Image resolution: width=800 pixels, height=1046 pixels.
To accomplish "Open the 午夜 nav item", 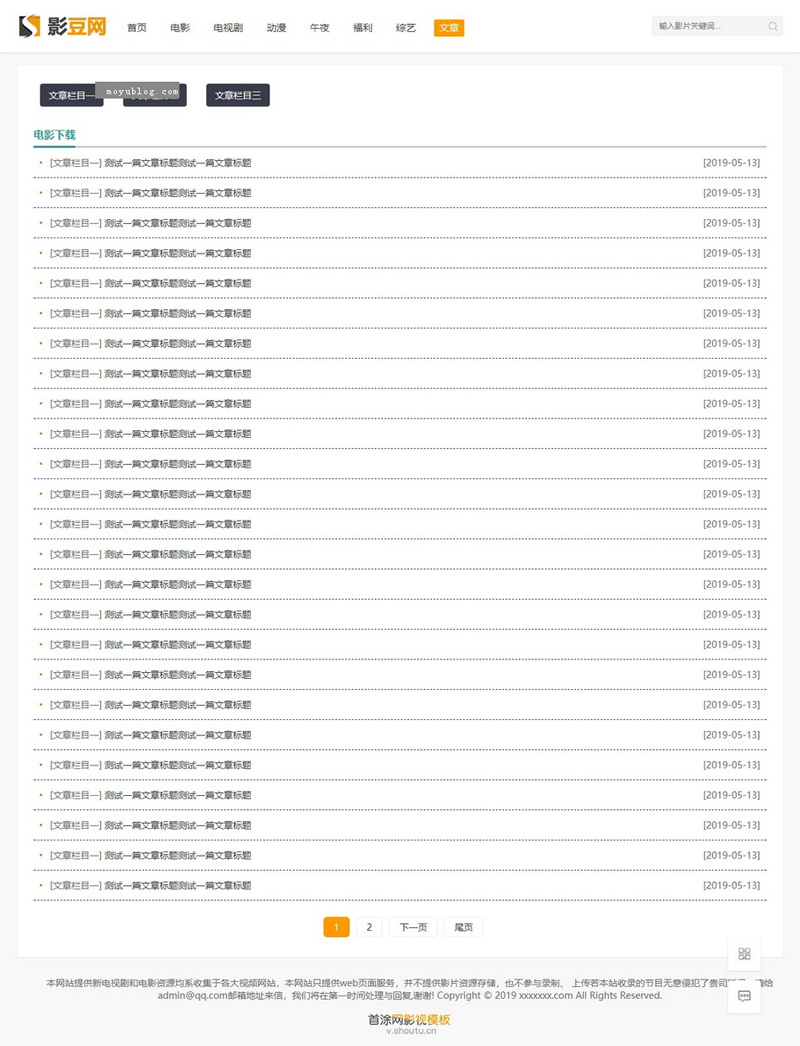I will [x=319, y=28].
